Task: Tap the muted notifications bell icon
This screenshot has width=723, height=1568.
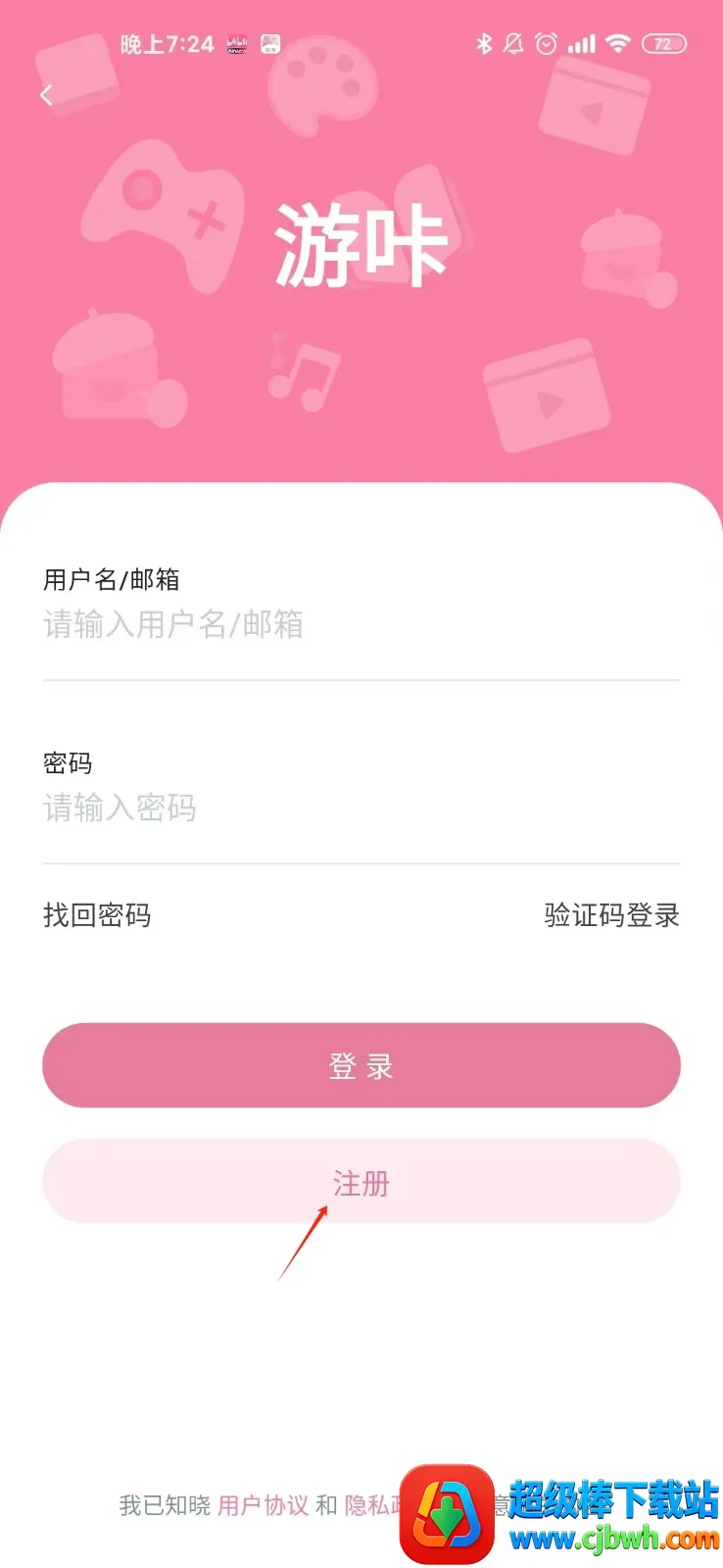Action: pyautogui.click(x=513, y=43)
